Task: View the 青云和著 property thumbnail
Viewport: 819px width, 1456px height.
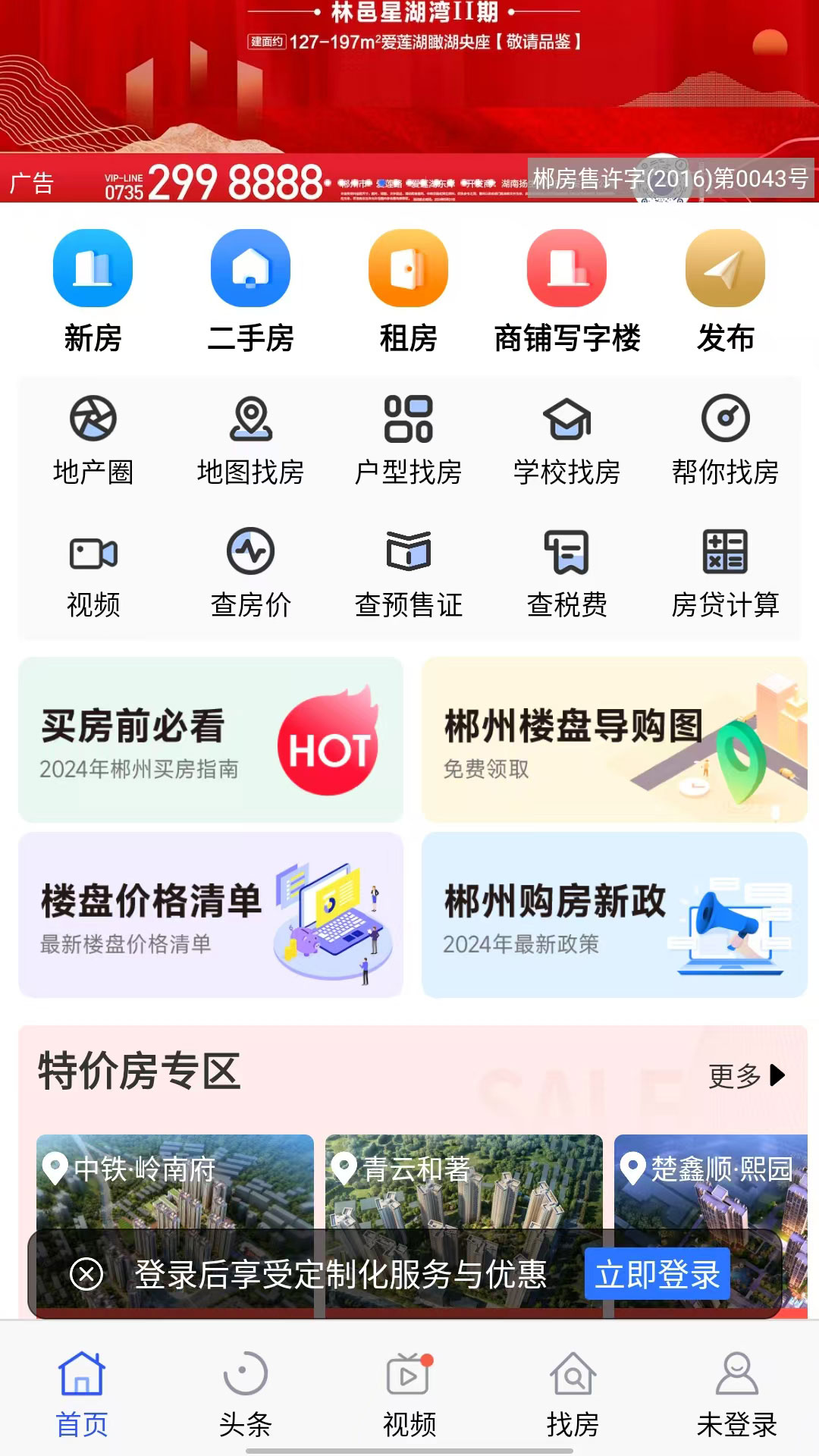Action: tap(463, 1198)
